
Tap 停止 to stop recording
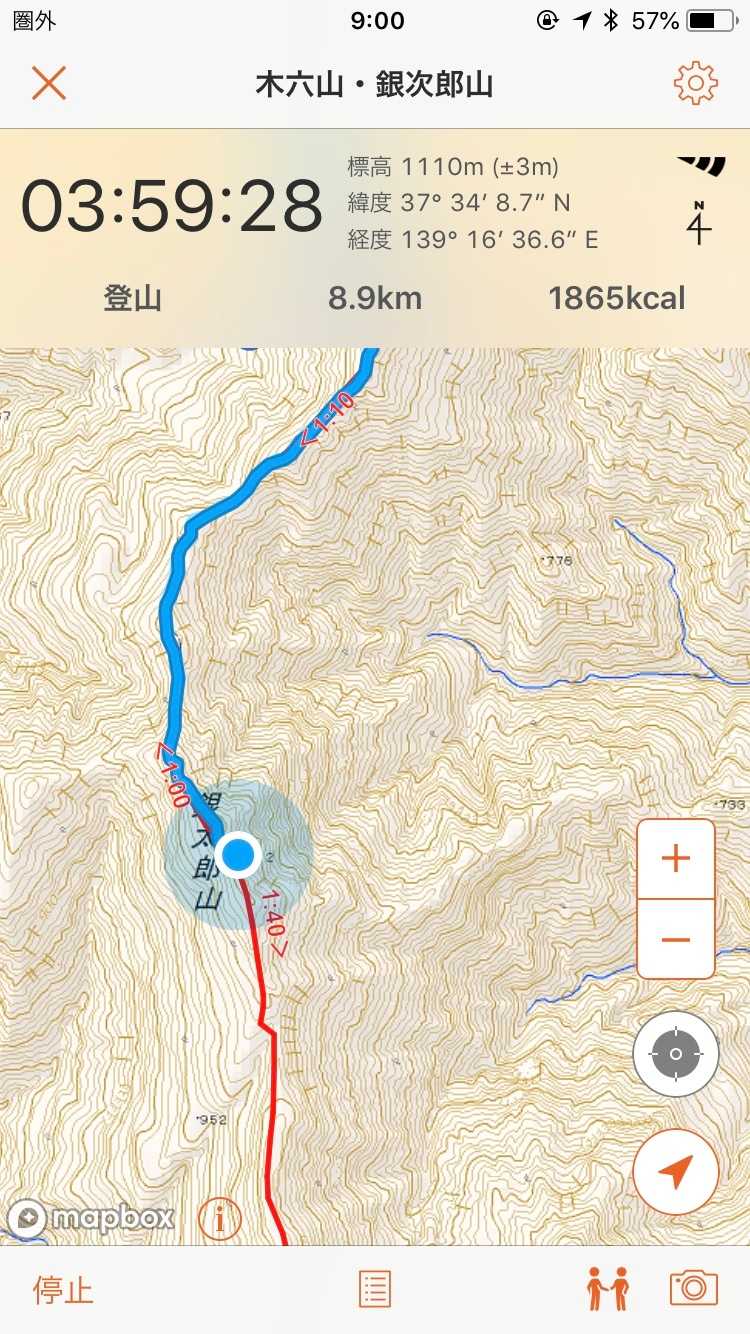(x=63, y=1290)
